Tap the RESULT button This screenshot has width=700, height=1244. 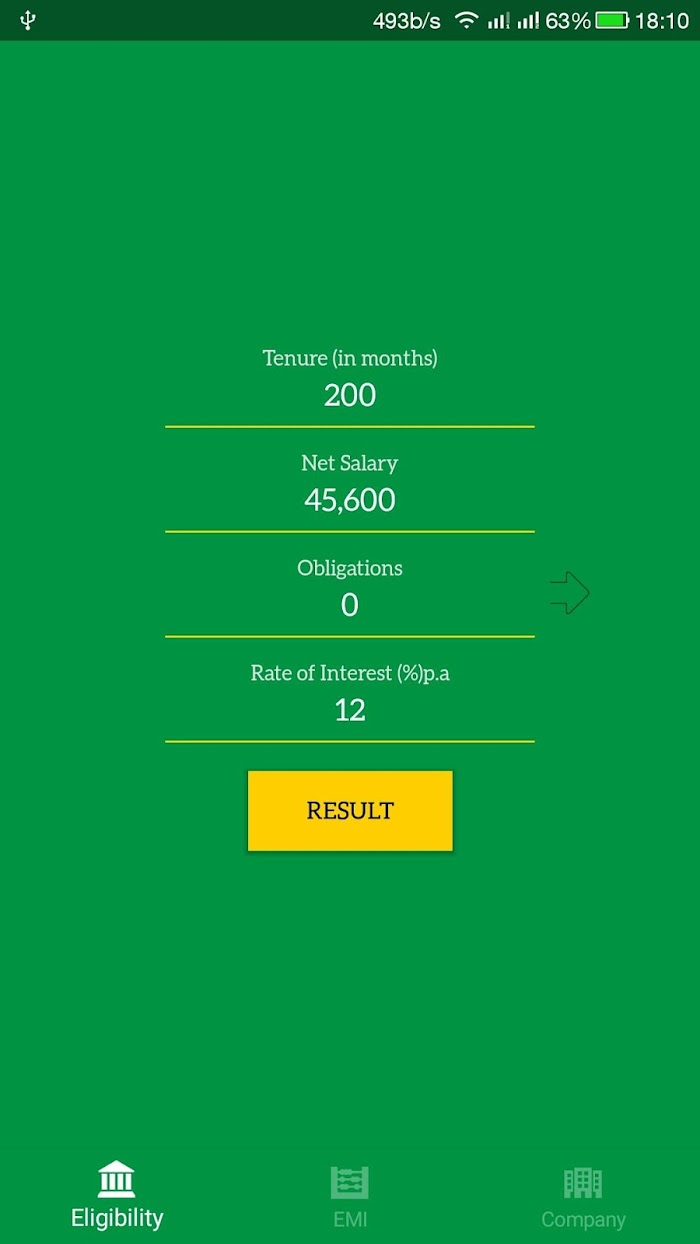(350, 810)
